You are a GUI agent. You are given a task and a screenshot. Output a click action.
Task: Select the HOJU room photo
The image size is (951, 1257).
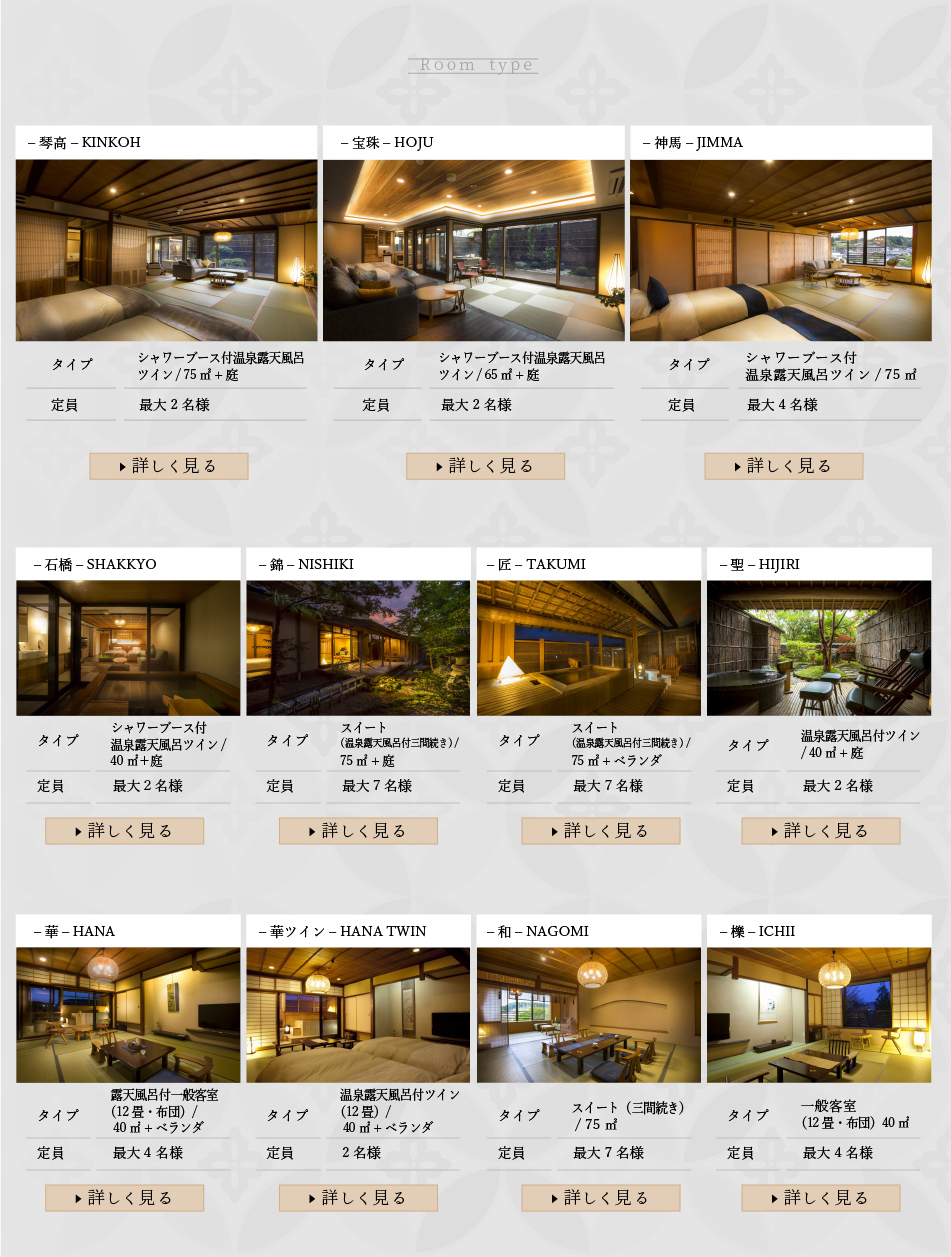[473, 250]
